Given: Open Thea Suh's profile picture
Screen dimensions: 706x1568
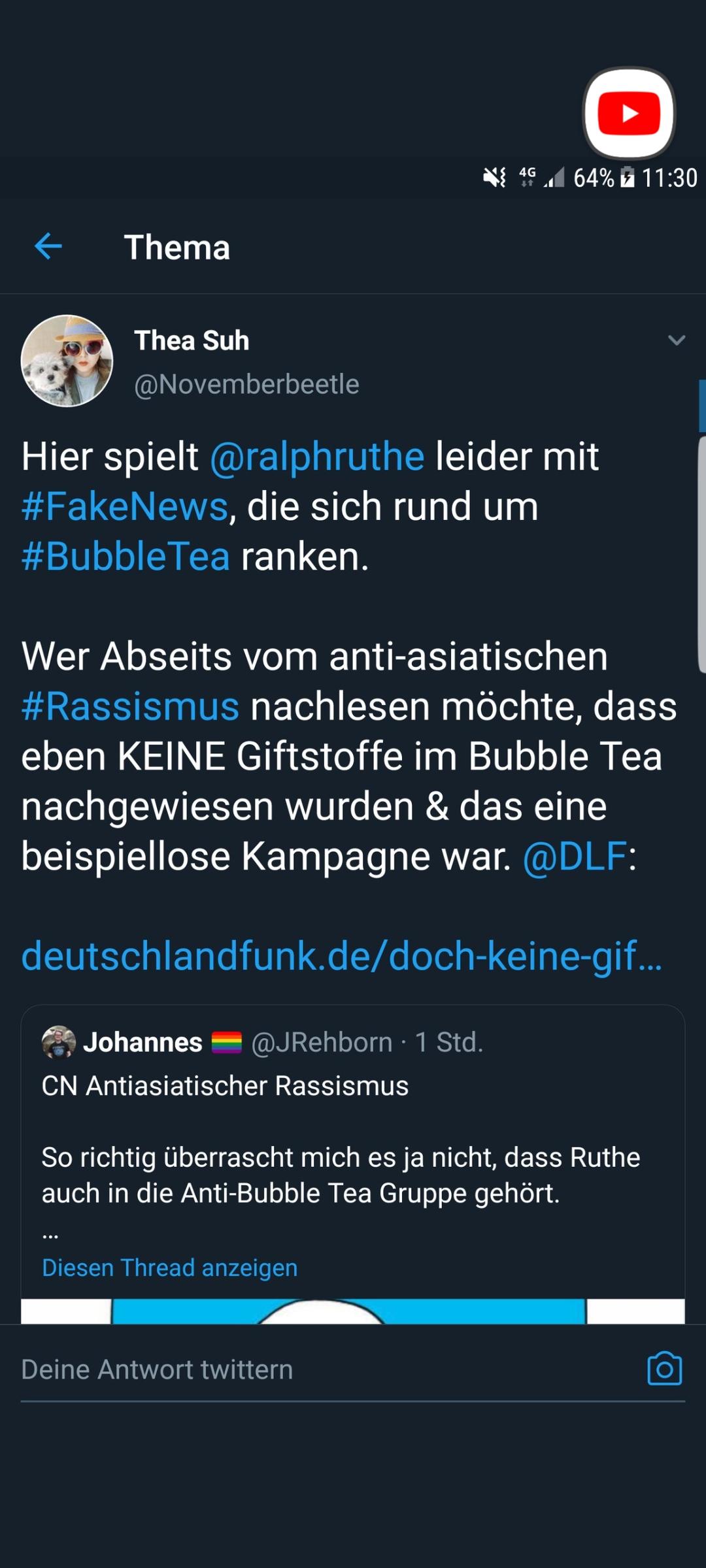Looking at the screenshot, I should coord(67,361).
